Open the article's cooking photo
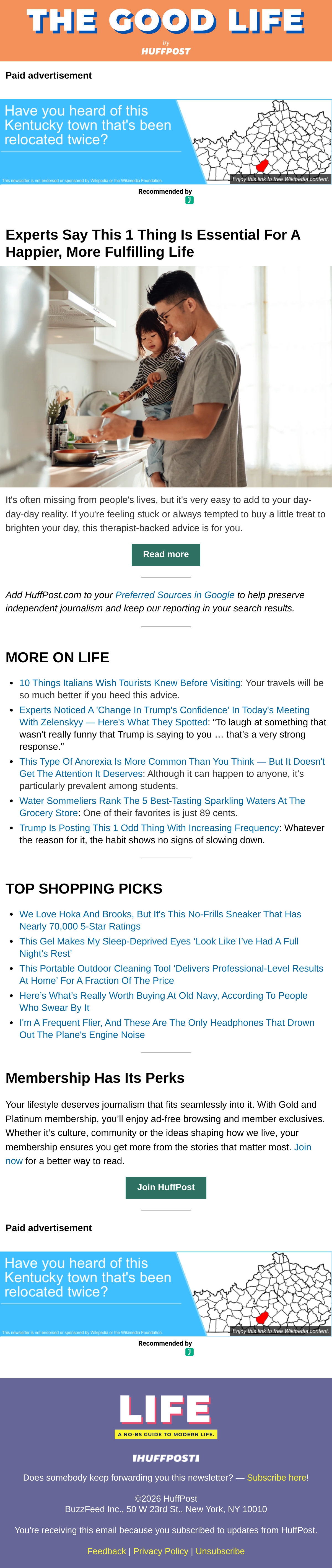 click(166, 377)
